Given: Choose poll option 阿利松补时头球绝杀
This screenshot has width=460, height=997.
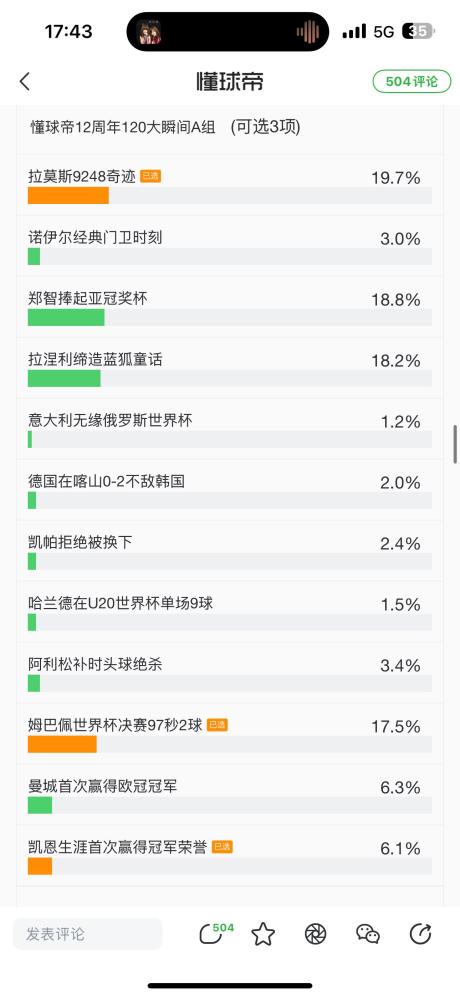Looking at the screenshot, I should [x=230, y=674].
